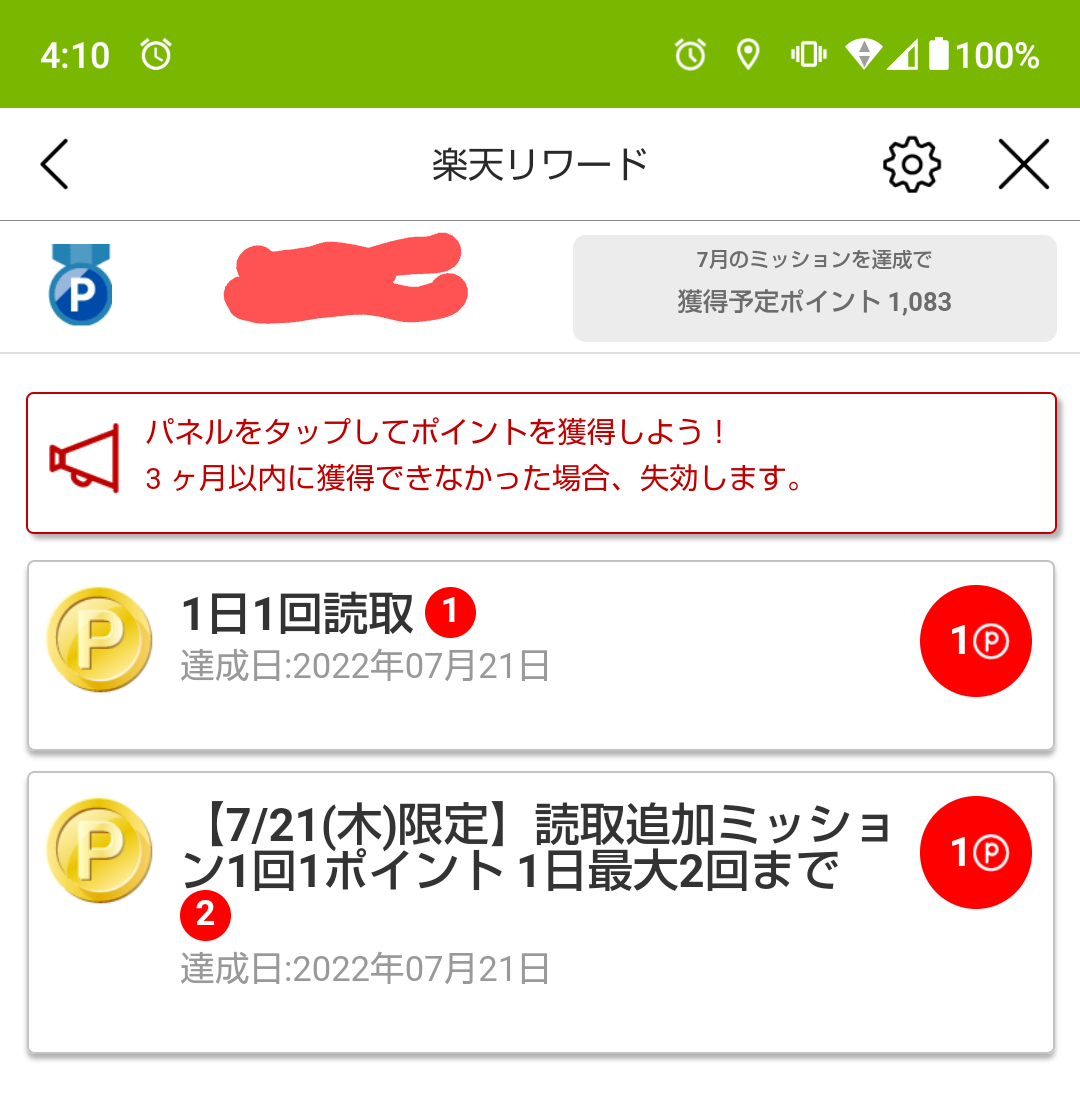The height and width of the screenshot is (1104, 1080).
Task: Go back using the arrow
Action: (x=55, y=164)
